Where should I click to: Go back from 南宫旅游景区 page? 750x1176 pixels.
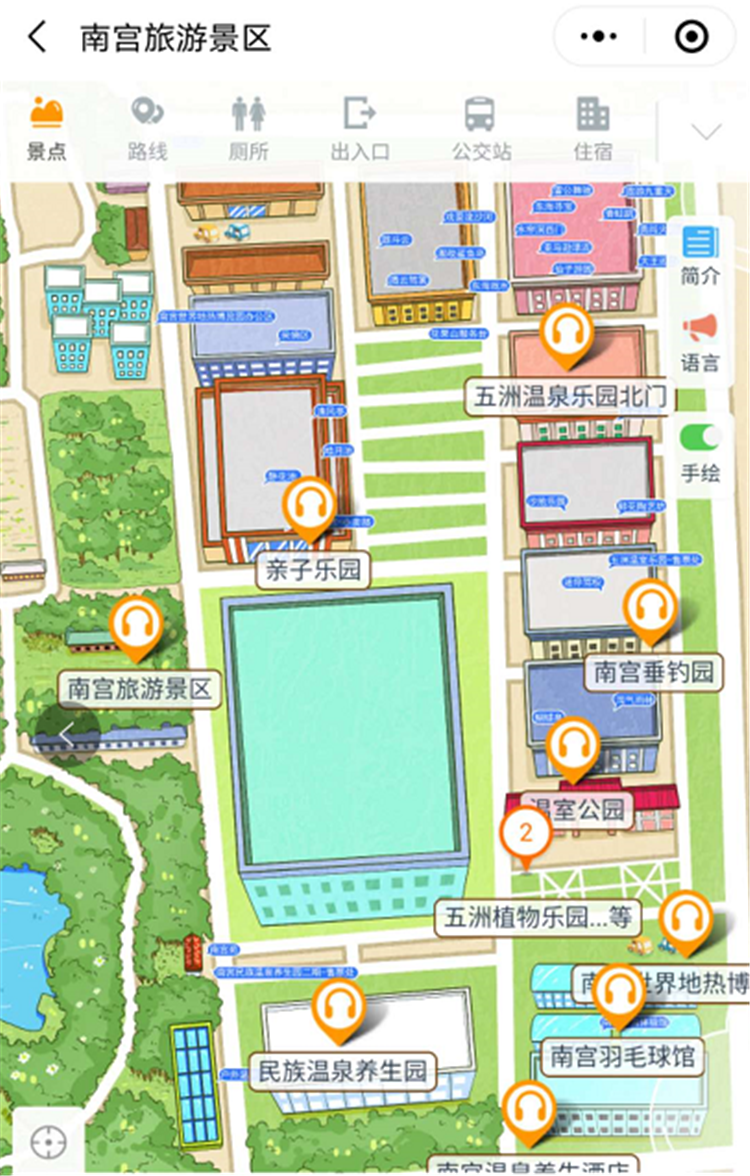click(x=38, y=38)
